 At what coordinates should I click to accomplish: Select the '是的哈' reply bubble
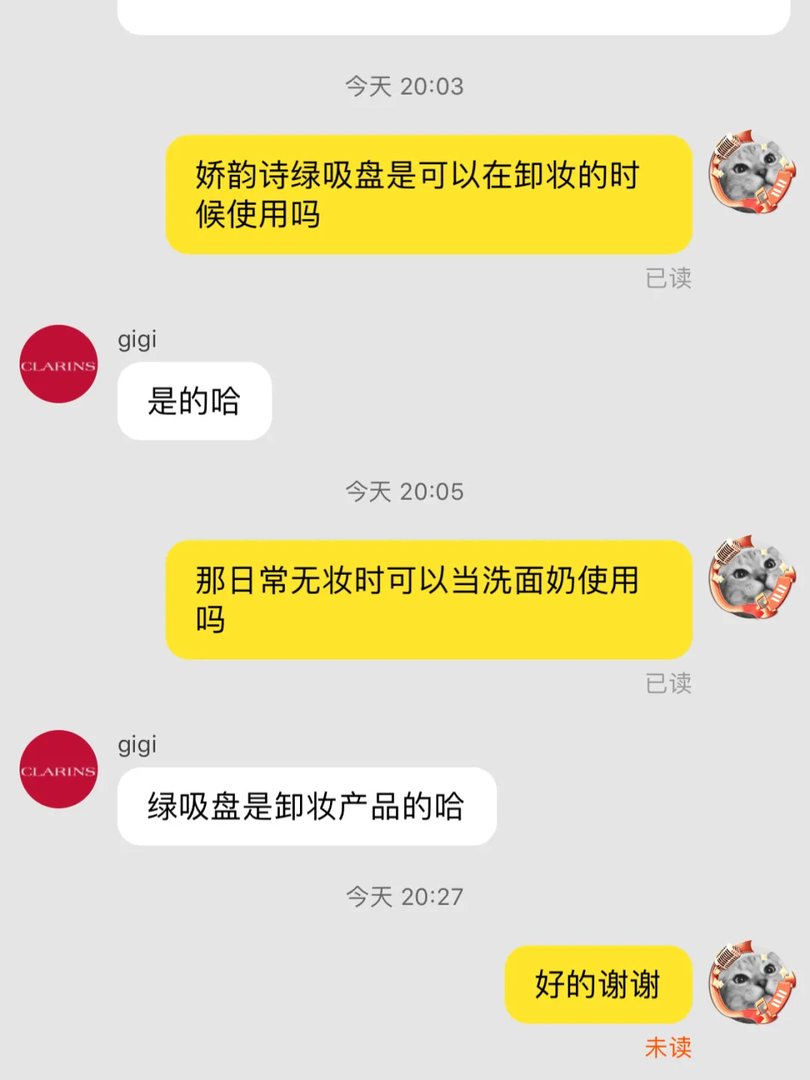point(193,399)
